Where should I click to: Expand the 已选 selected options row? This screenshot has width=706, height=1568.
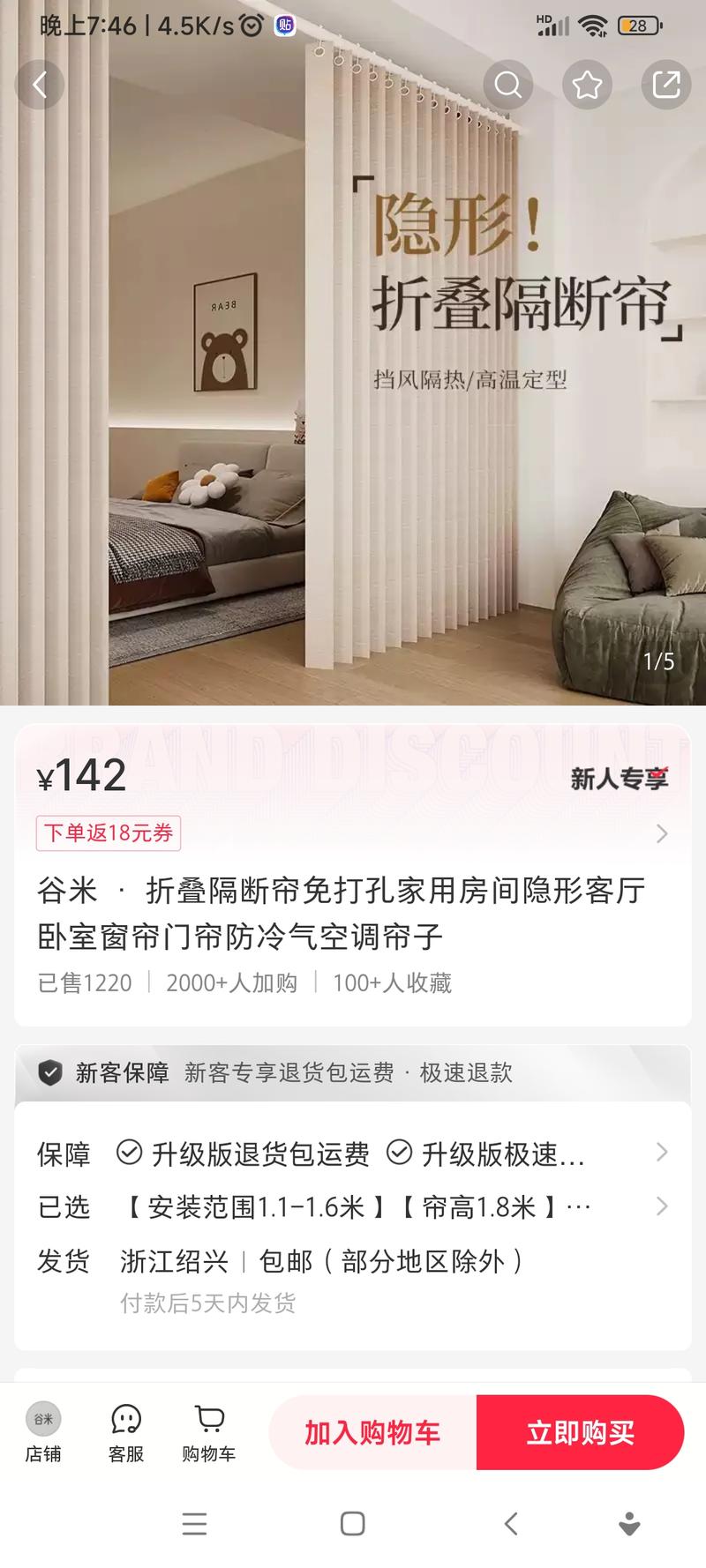point(663,1206)
